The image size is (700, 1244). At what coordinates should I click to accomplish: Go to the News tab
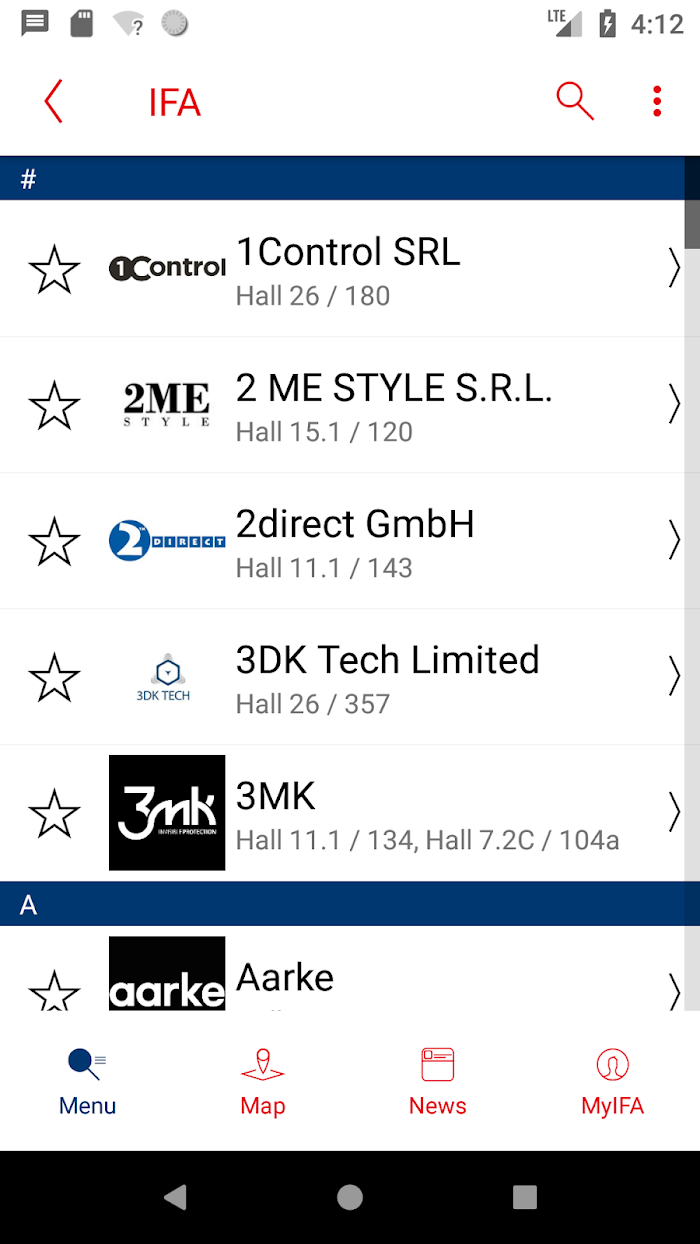438,1081
